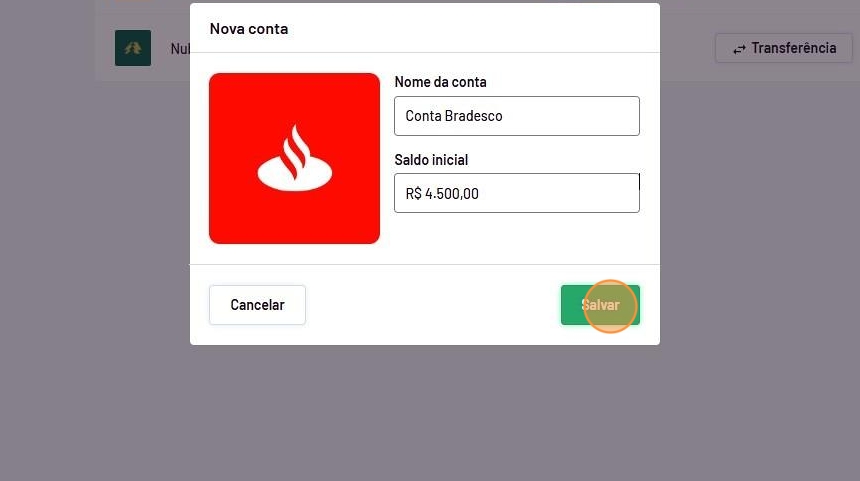This screenshot has height=481, width=860.
Task: Edit the Nome da conta field
Action: 516,116
